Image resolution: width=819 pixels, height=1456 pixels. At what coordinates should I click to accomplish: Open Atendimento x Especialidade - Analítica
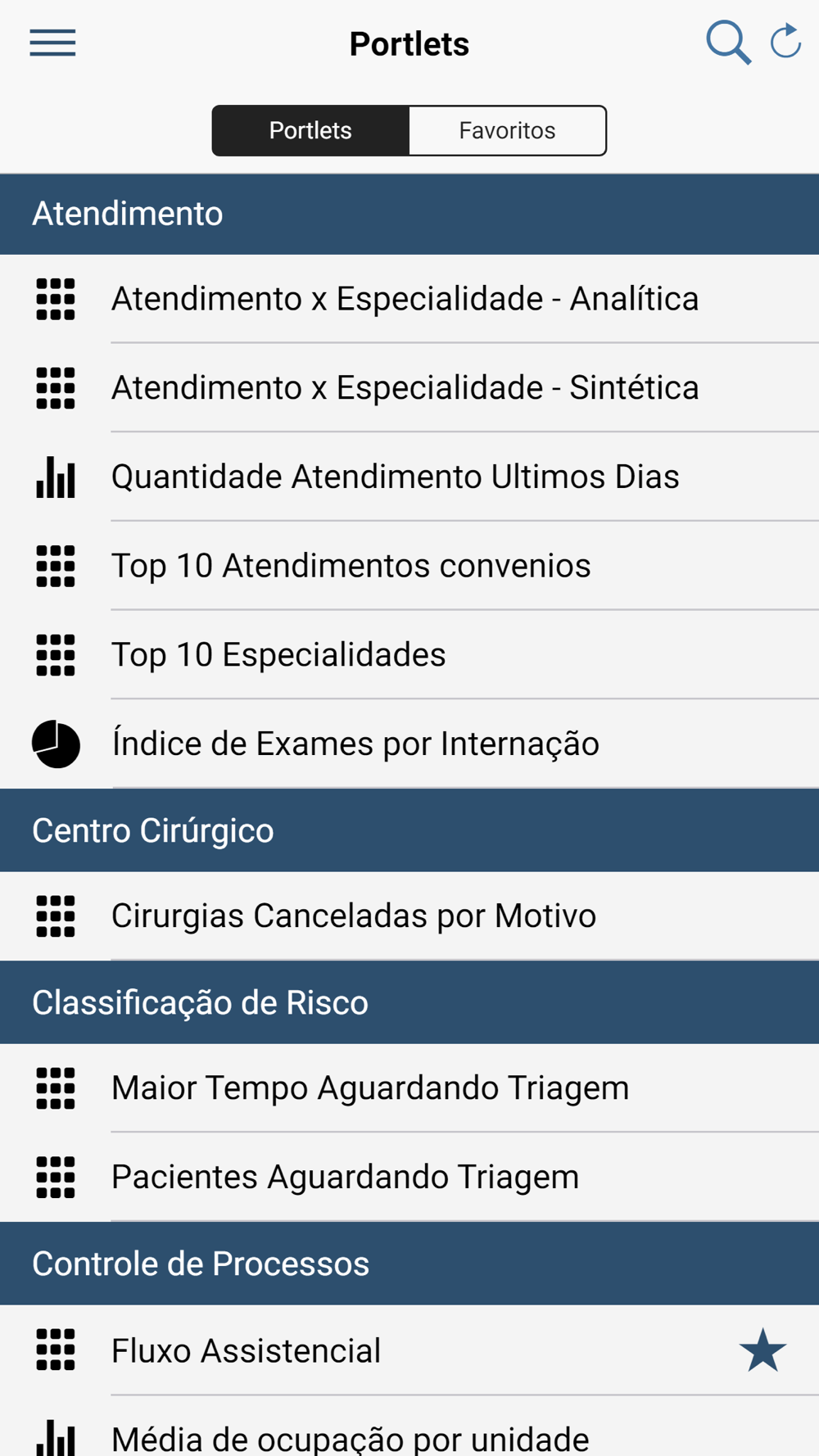click(x=405, y=299)
